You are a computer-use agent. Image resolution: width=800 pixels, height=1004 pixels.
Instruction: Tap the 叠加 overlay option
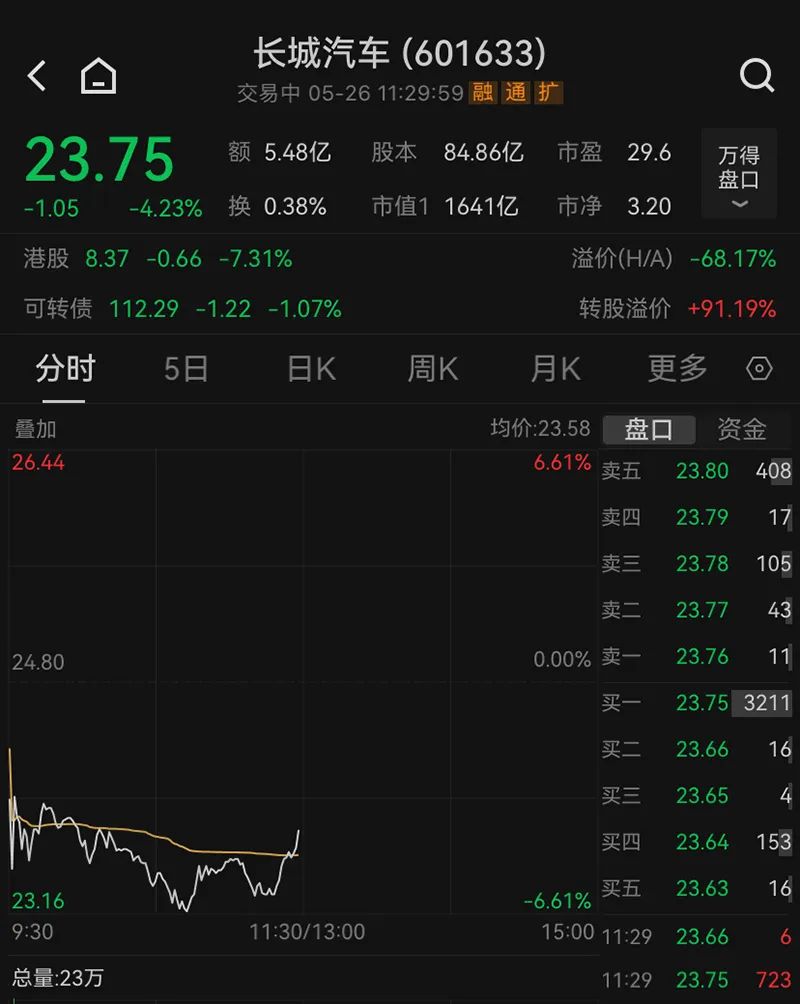35,430
